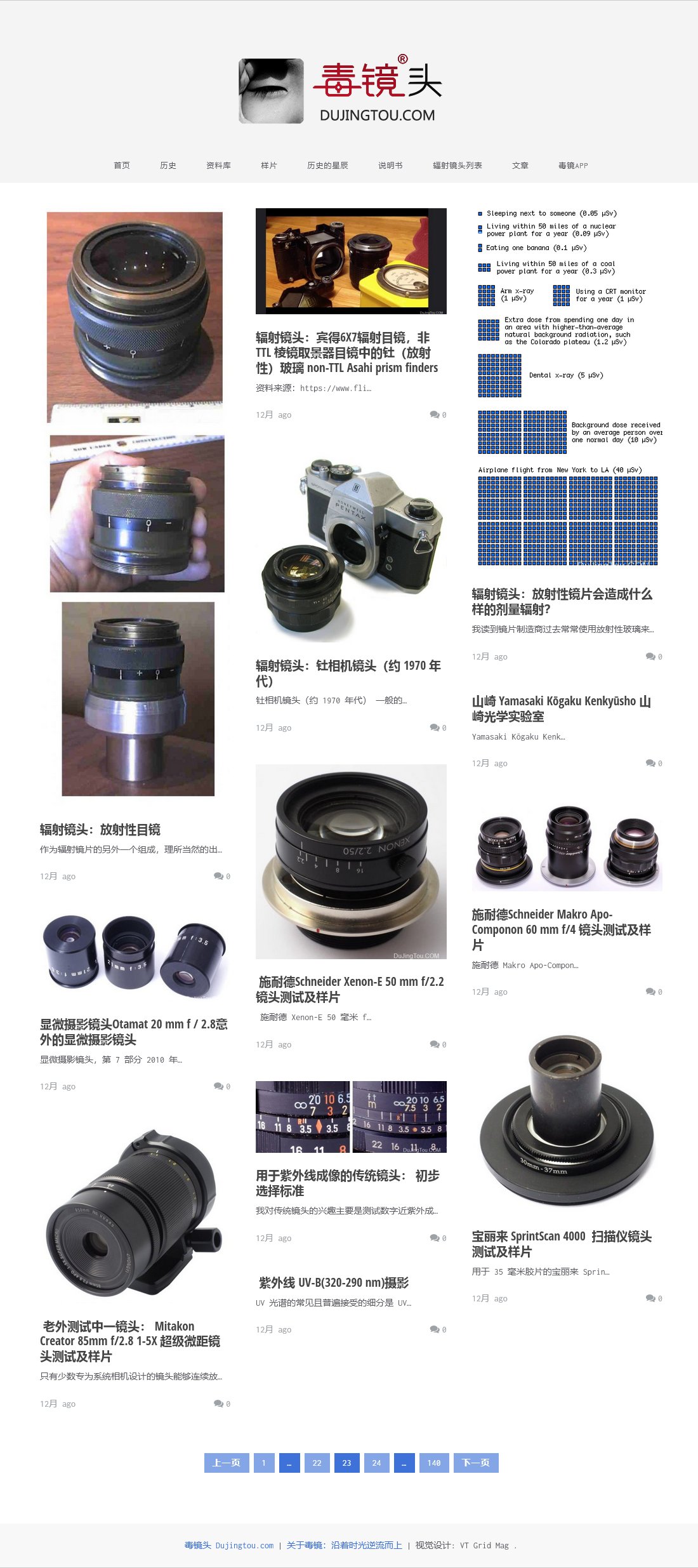Open 紫外线 UV-B(320-290 nm)摄影 article
698x1568 pixels.
pyautogui.click(x=334, y=1282)
